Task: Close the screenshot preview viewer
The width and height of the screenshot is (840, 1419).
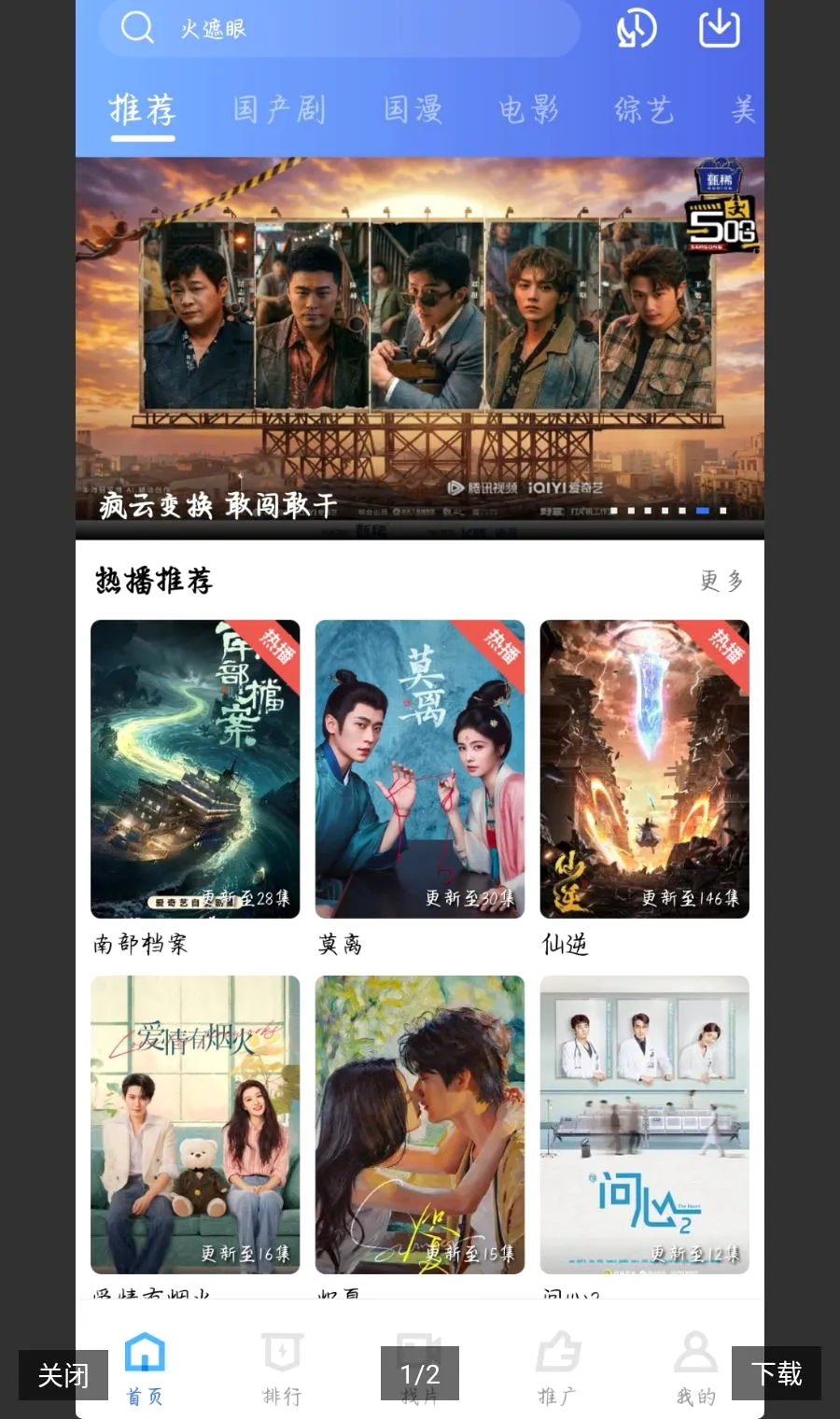Action: (x=63, y=1374)
